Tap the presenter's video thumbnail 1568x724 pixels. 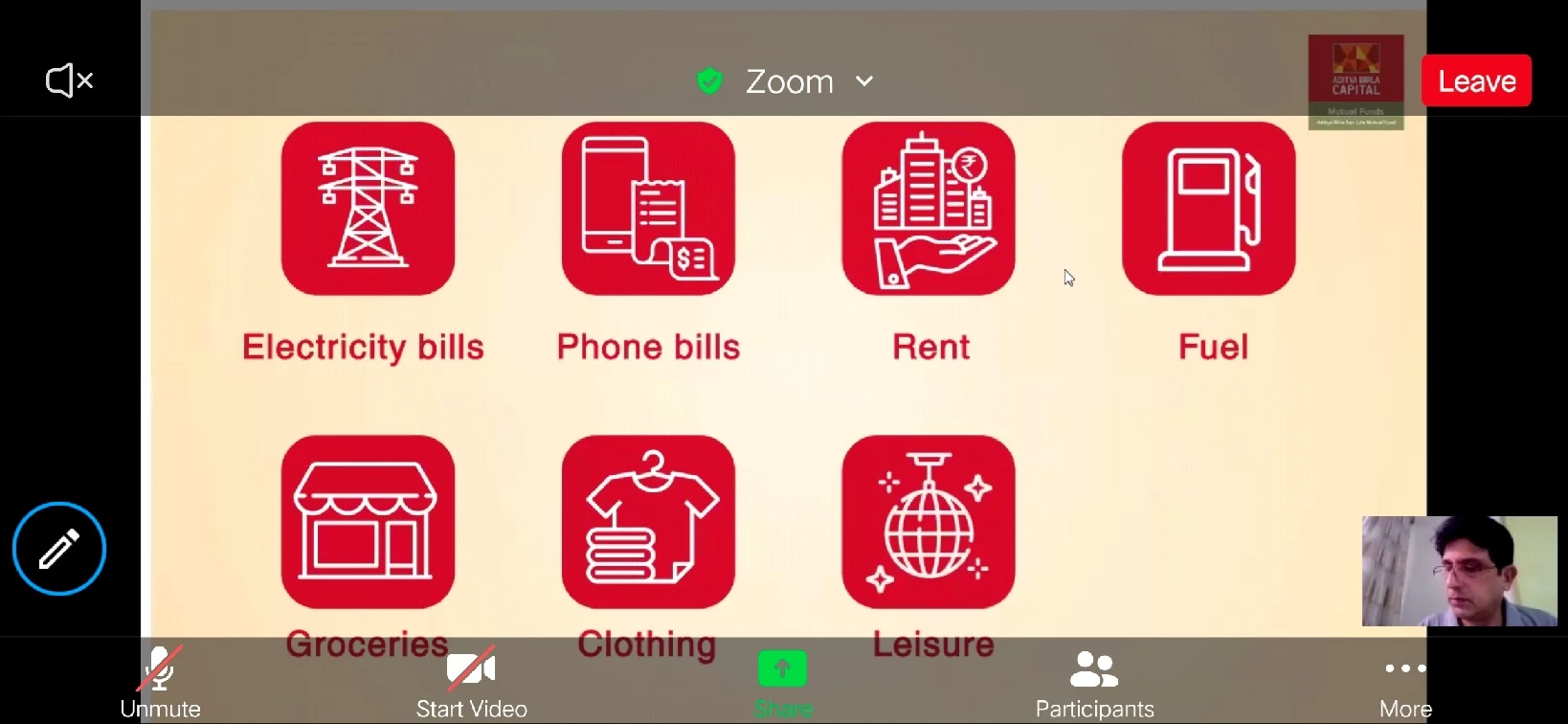click(1459, 572)
